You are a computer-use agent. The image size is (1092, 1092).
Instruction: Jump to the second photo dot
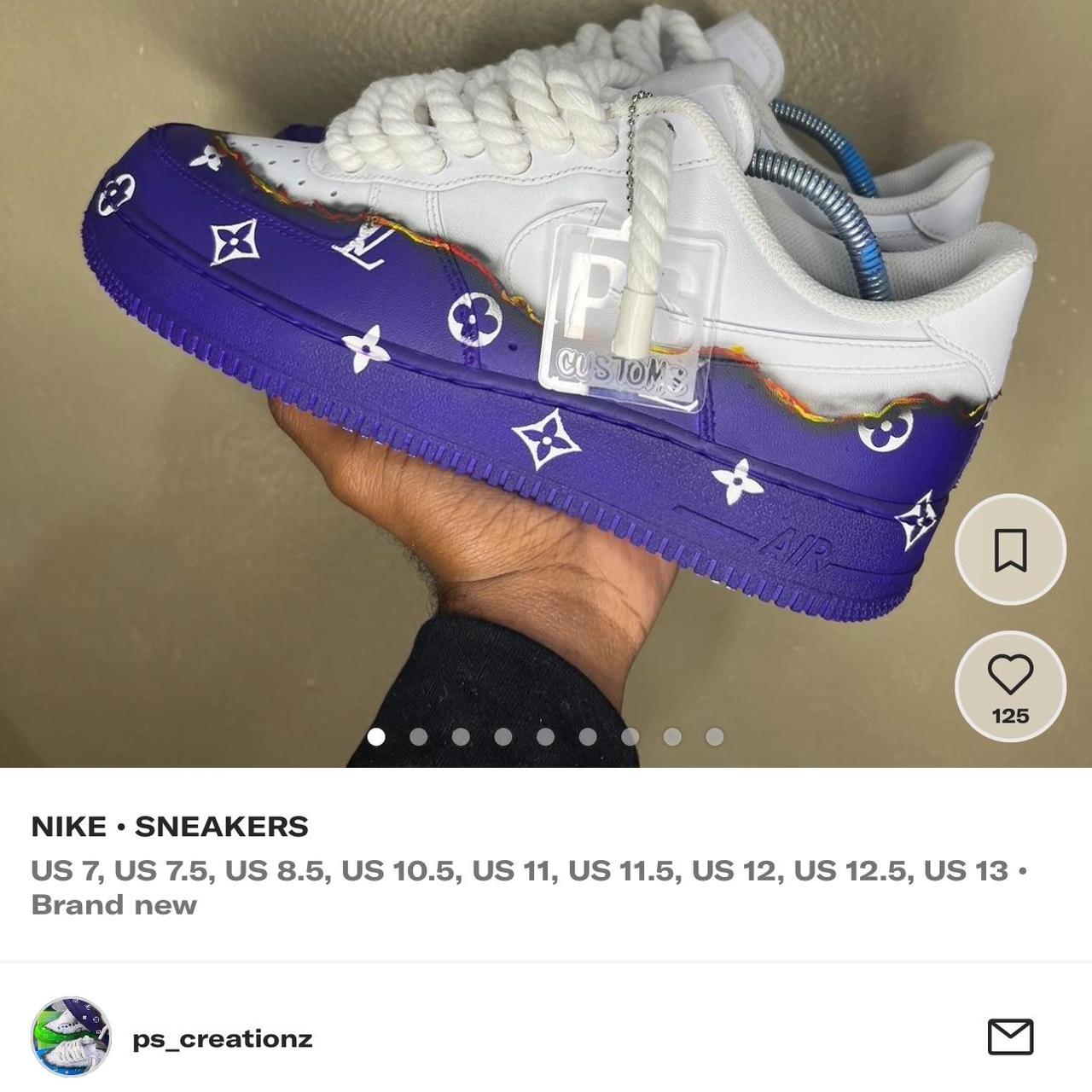418,737
